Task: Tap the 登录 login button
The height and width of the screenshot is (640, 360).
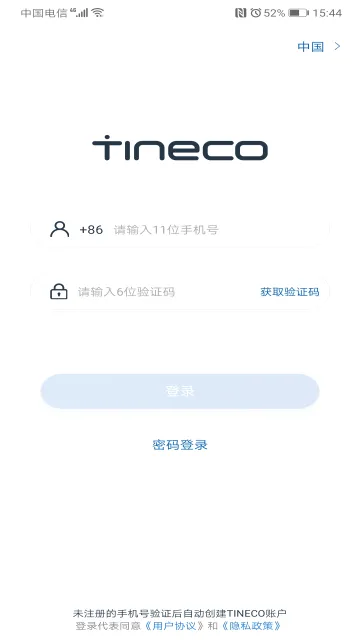Action: (x=180, y=391)
